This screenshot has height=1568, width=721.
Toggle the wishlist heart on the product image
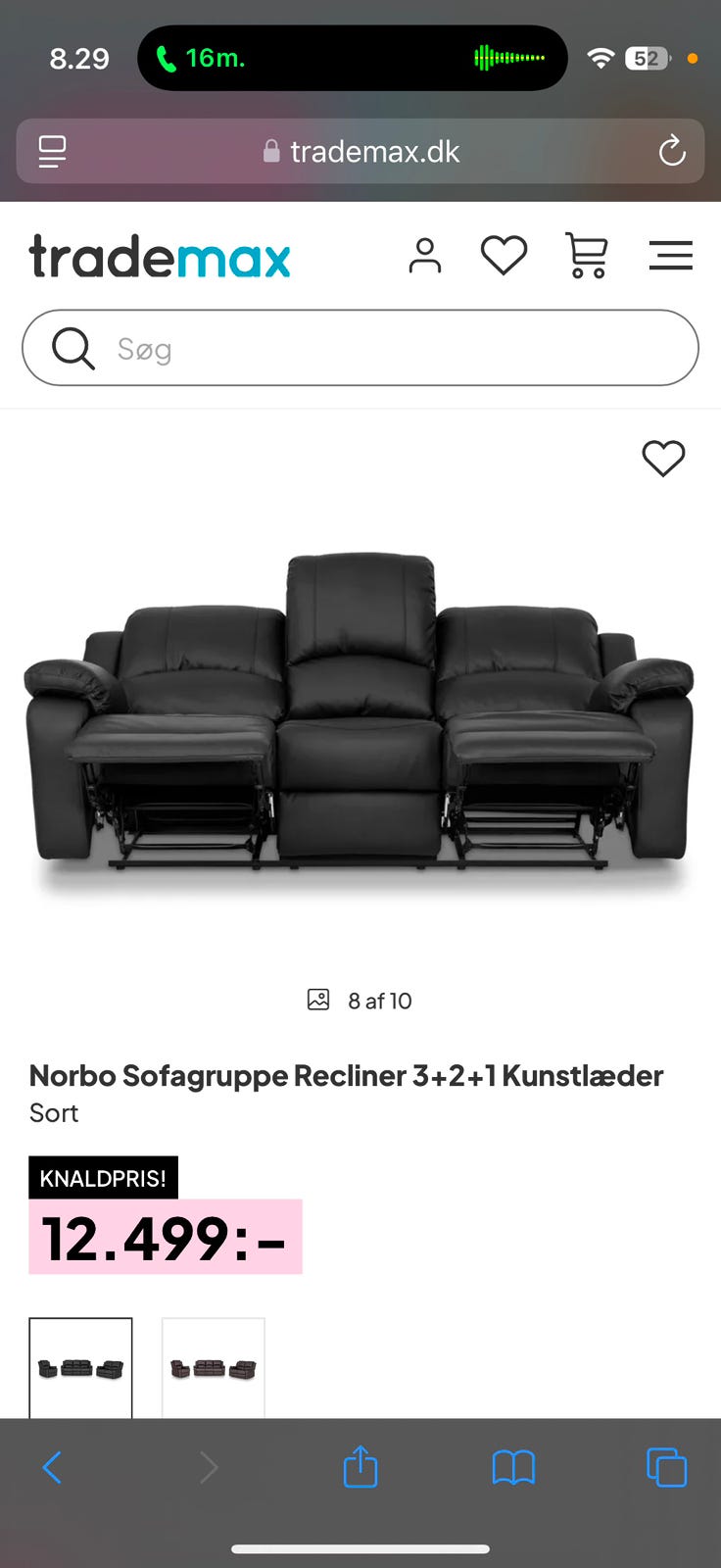pos(663,459)
